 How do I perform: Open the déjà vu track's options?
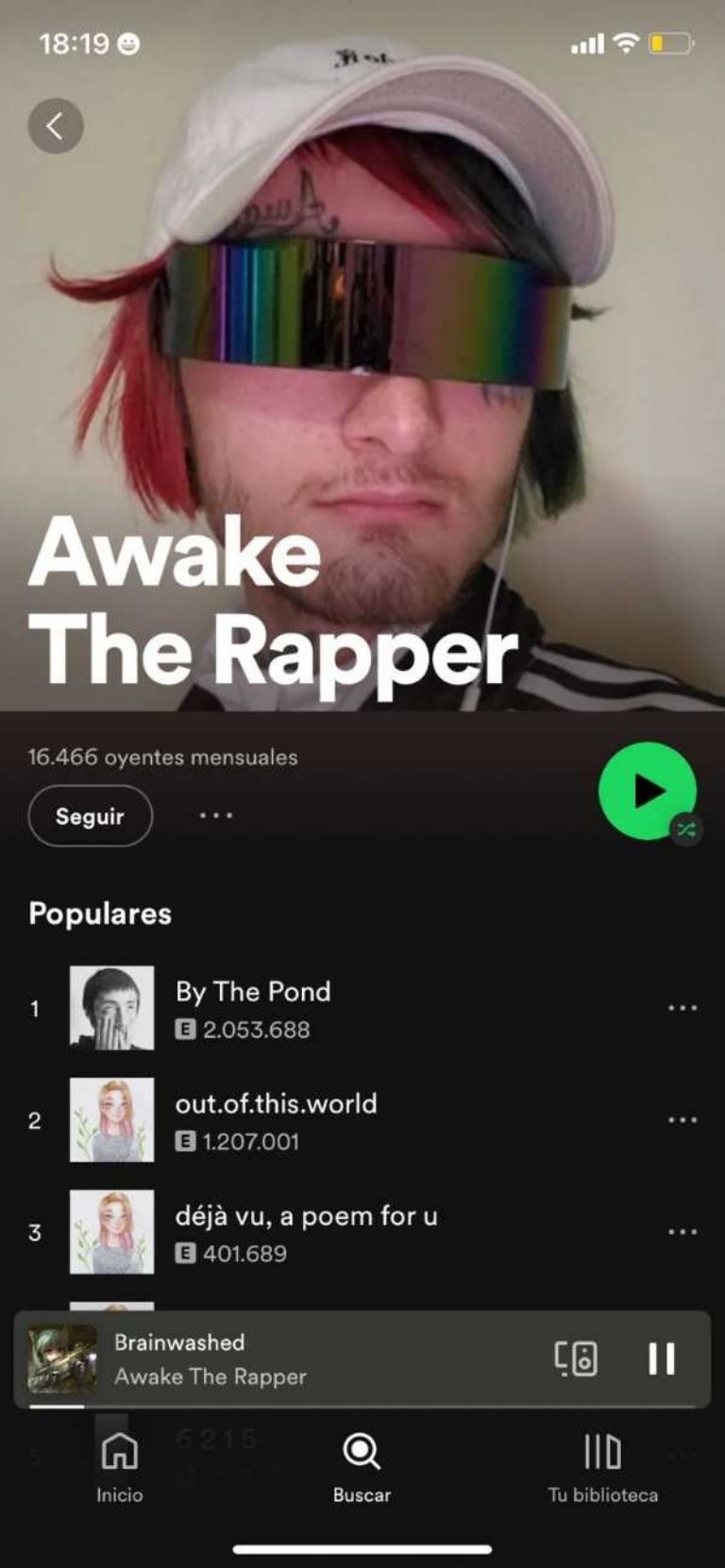(682, 1232)
